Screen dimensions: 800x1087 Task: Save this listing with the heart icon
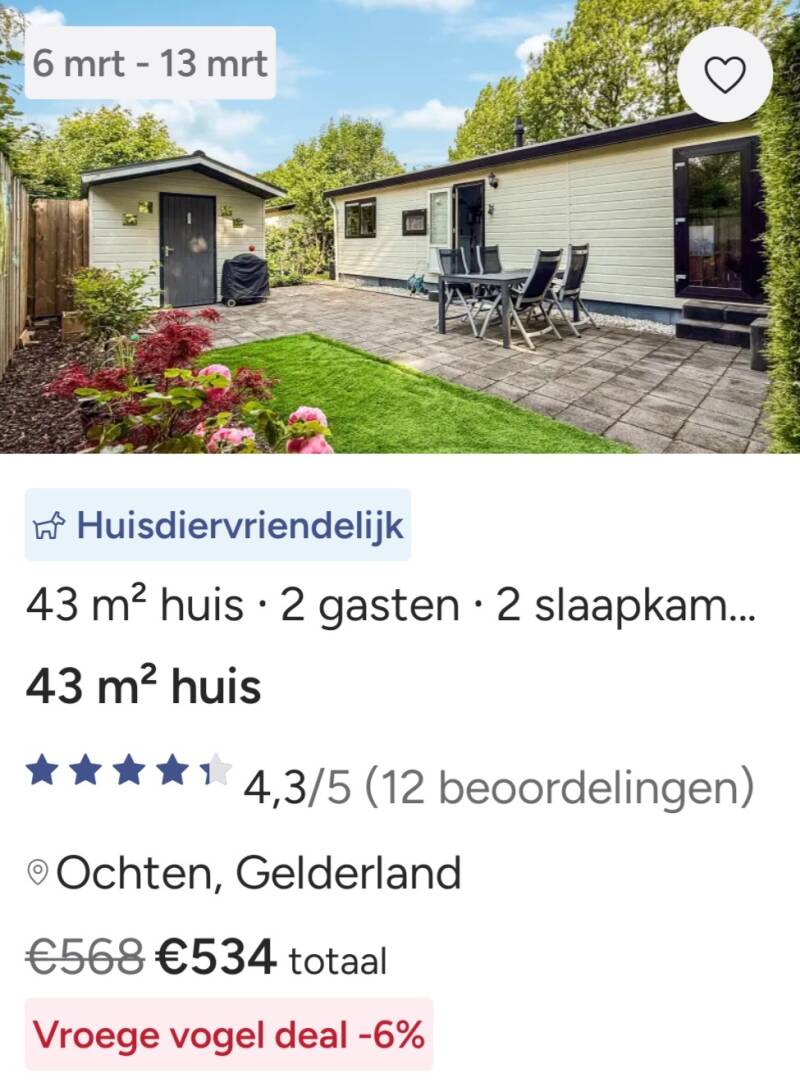tap(724, 74)
